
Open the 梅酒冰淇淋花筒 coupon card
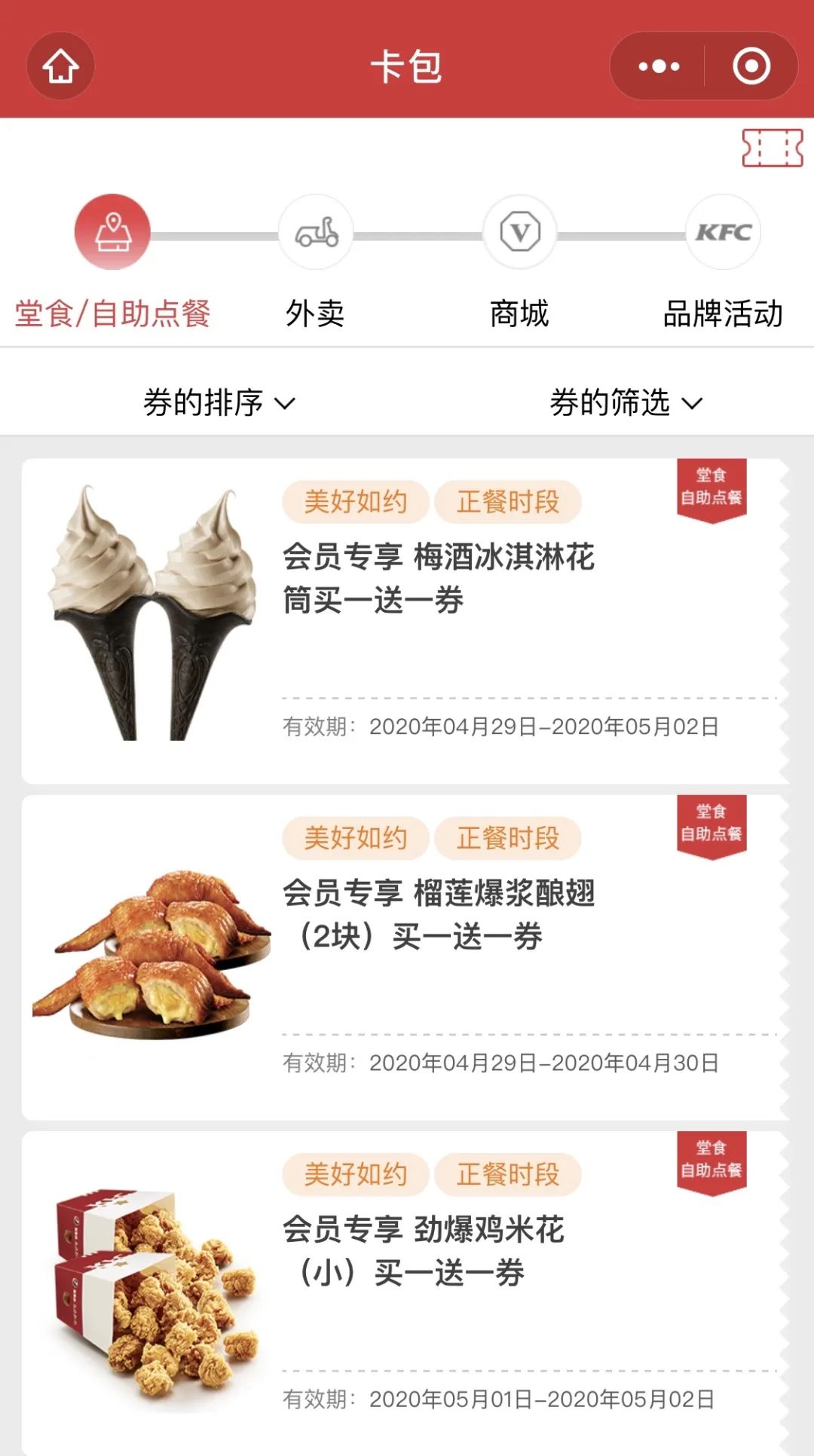point(405,621)
